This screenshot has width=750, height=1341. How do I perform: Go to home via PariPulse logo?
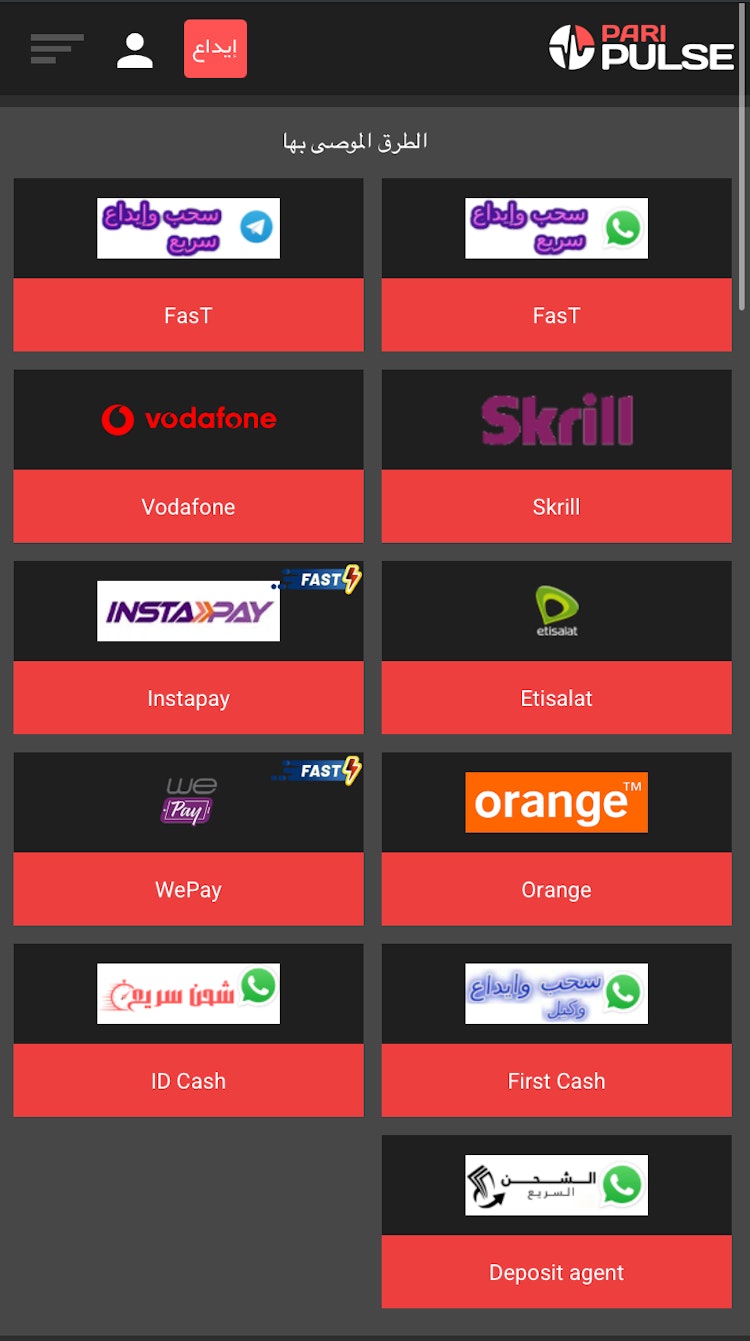point(641,48)
